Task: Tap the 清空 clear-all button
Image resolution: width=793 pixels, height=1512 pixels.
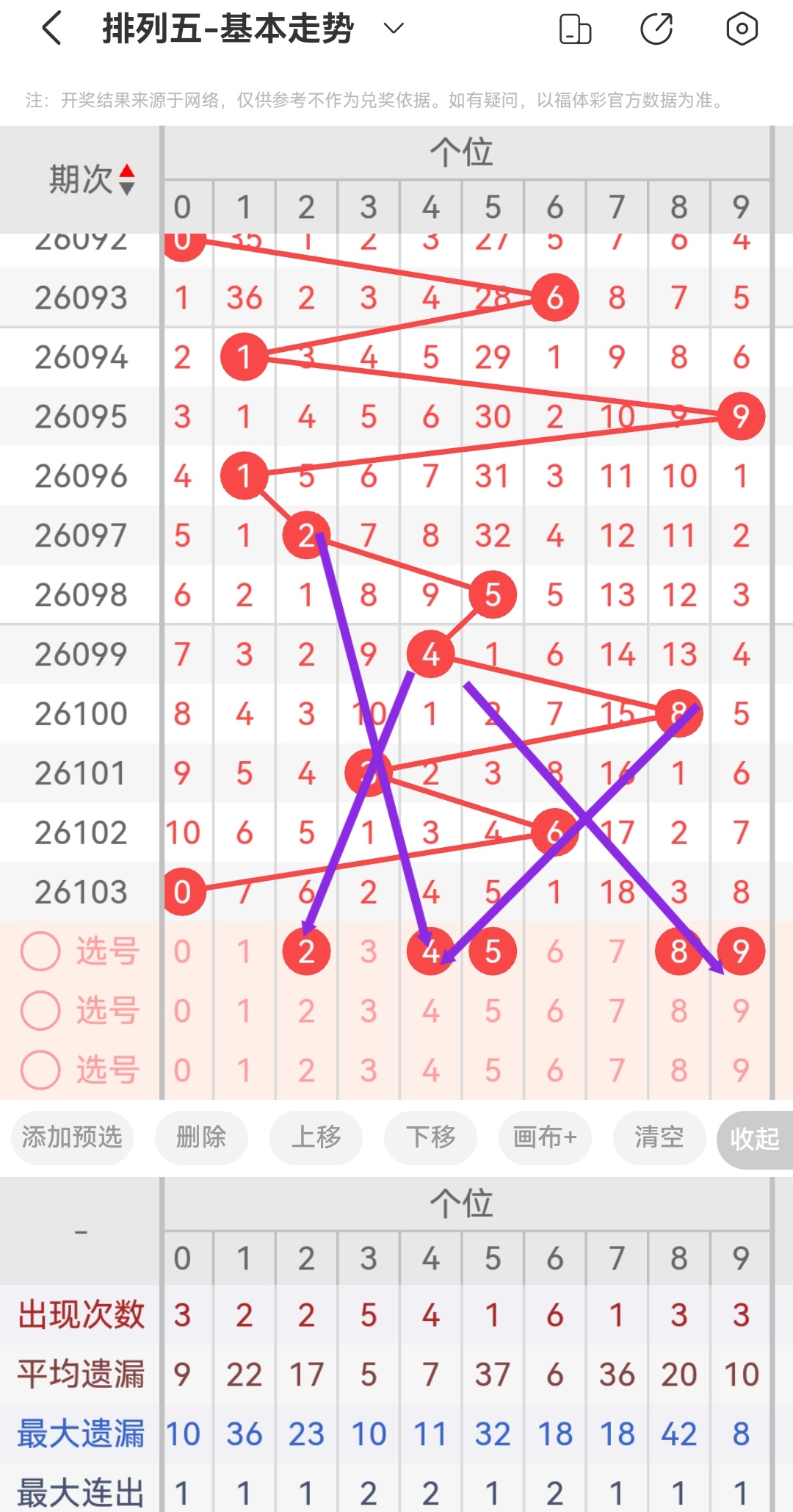Action: 659,1138
